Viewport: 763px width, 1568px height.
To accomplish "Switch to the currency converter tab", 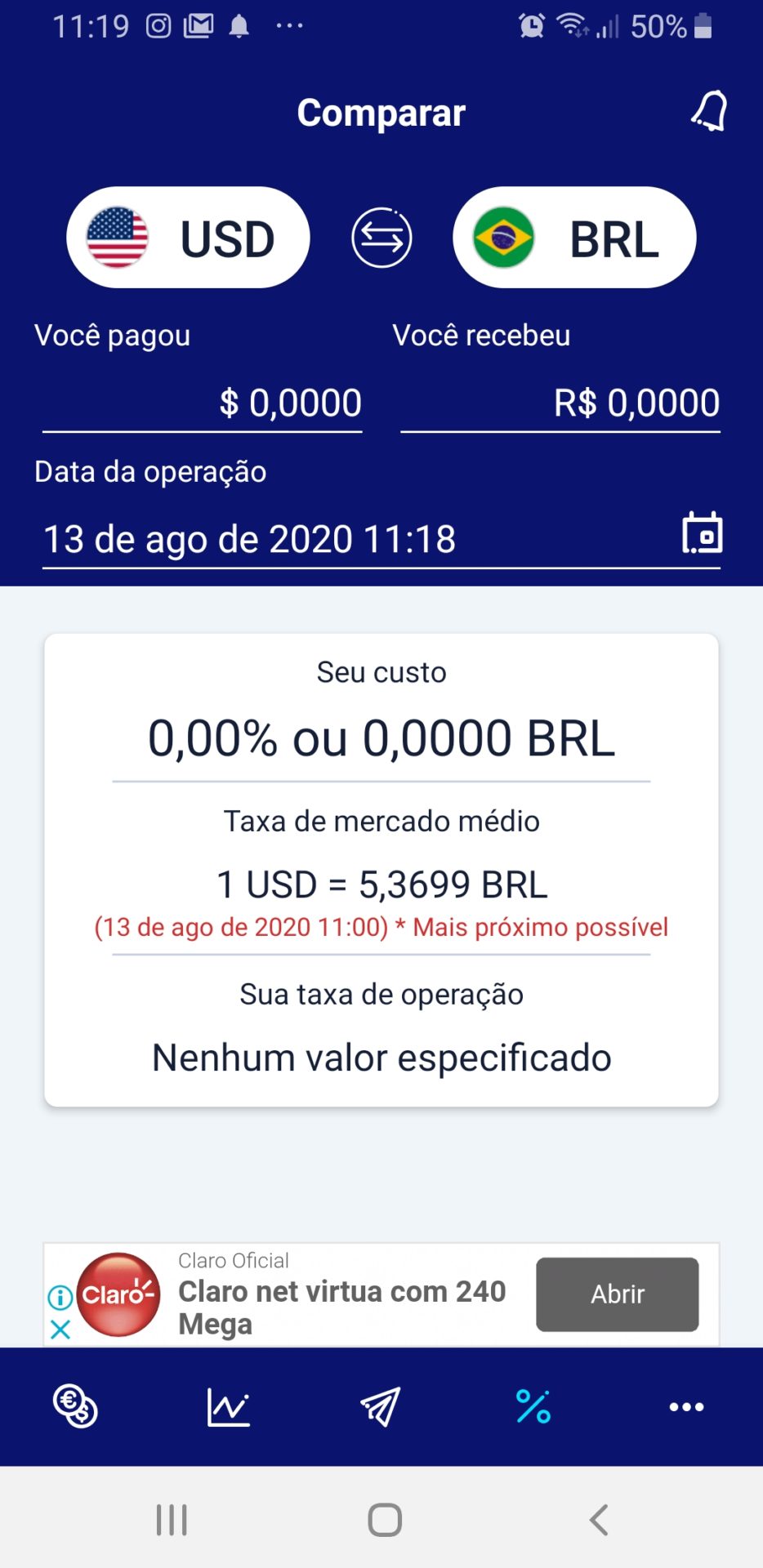I will click(x=75, y=1406).
